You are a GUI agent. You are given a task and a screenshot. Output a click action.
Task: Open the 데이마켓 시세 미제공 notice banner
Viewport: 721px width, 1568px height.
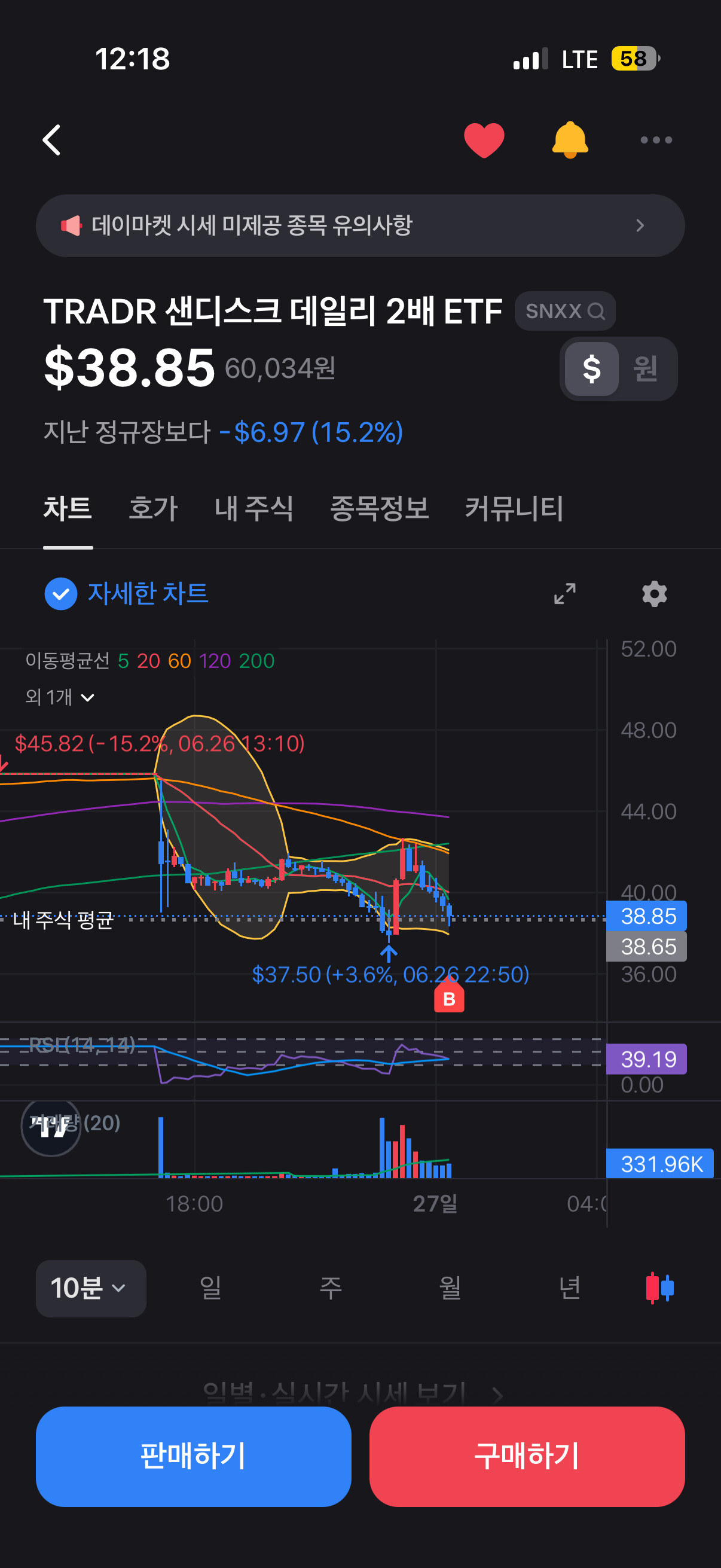click(x=360, y=226)
